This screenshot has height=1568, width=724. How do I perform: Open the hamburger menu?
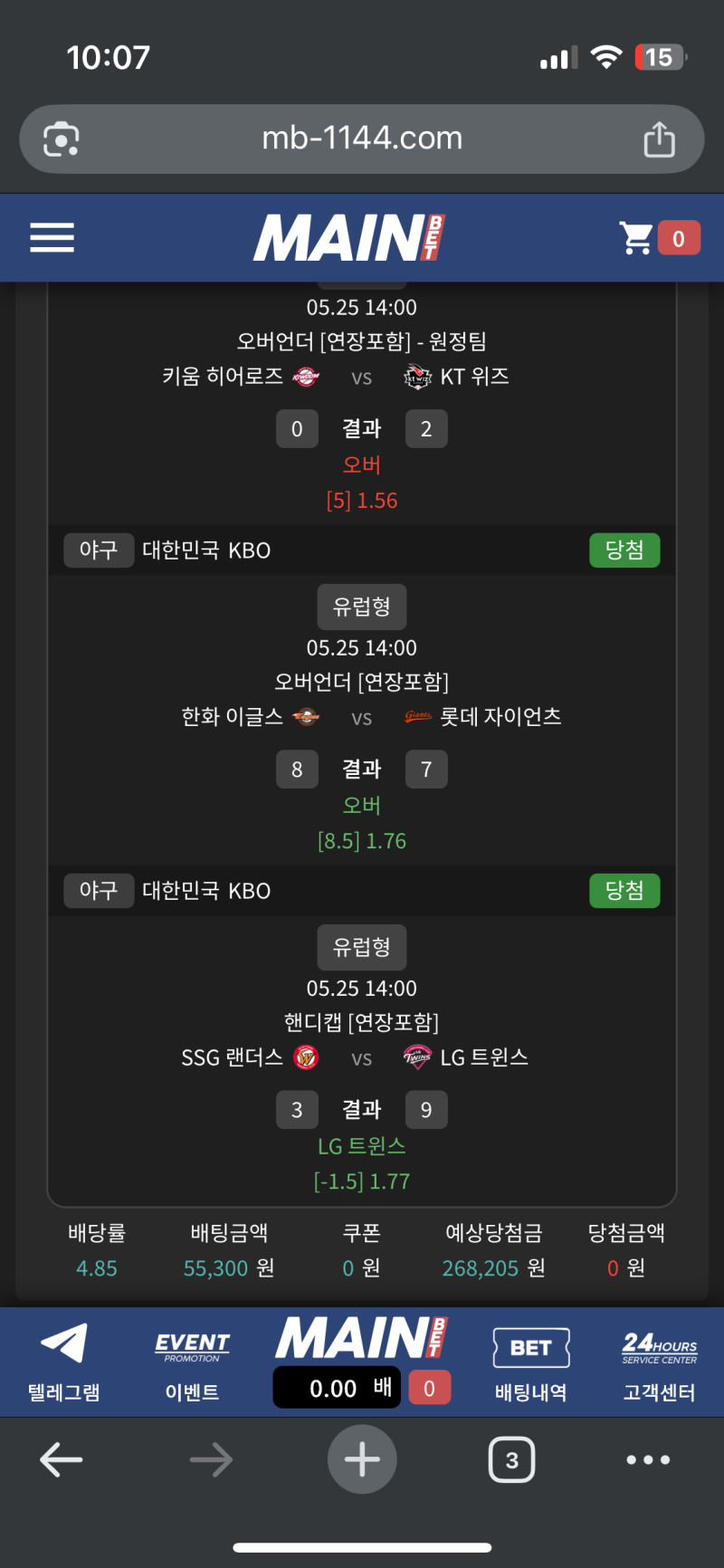(52, 238)
